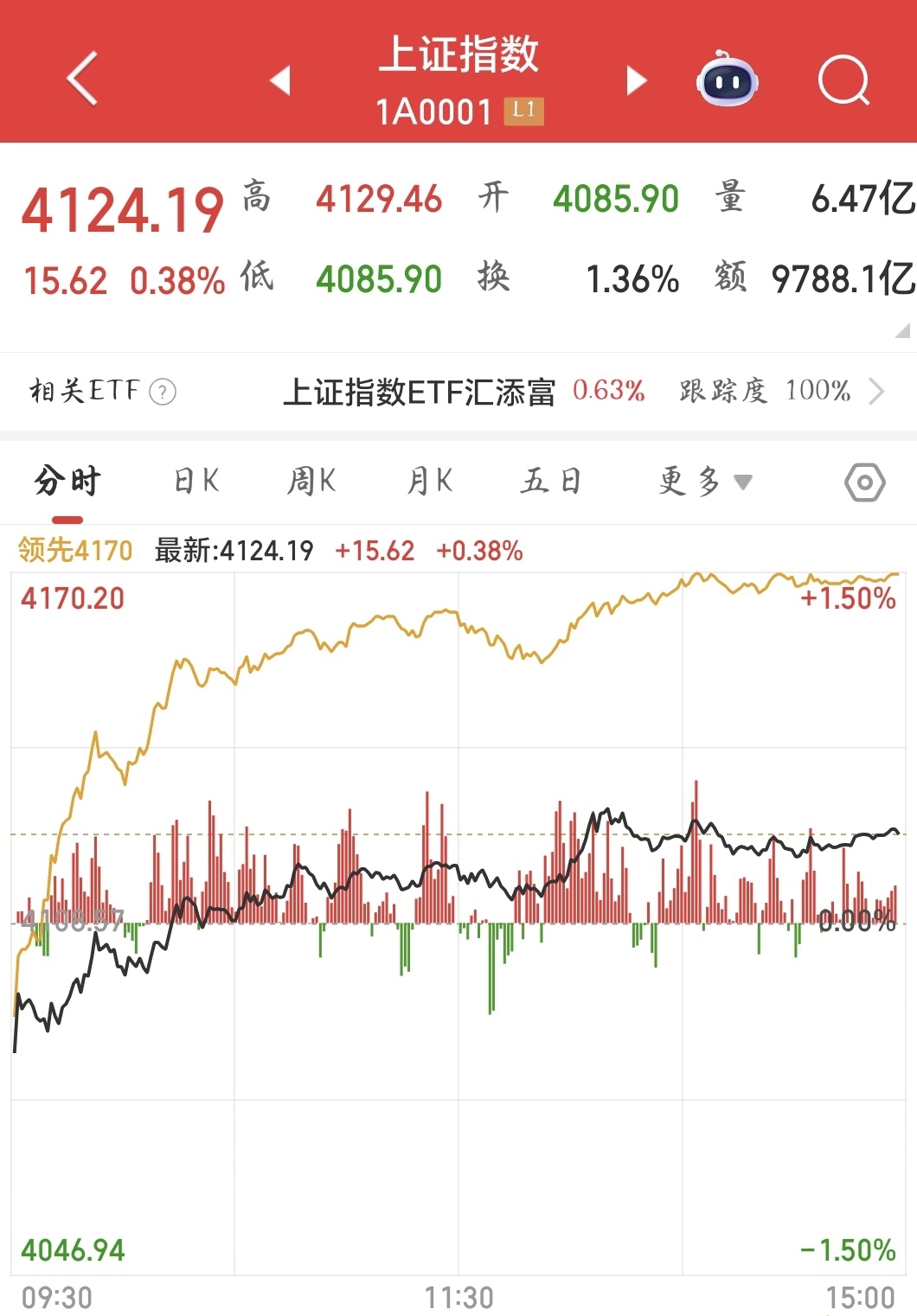Switch to the previous index with left triangle
This screenshot has width=917, height=1316.
click(279, 80)
